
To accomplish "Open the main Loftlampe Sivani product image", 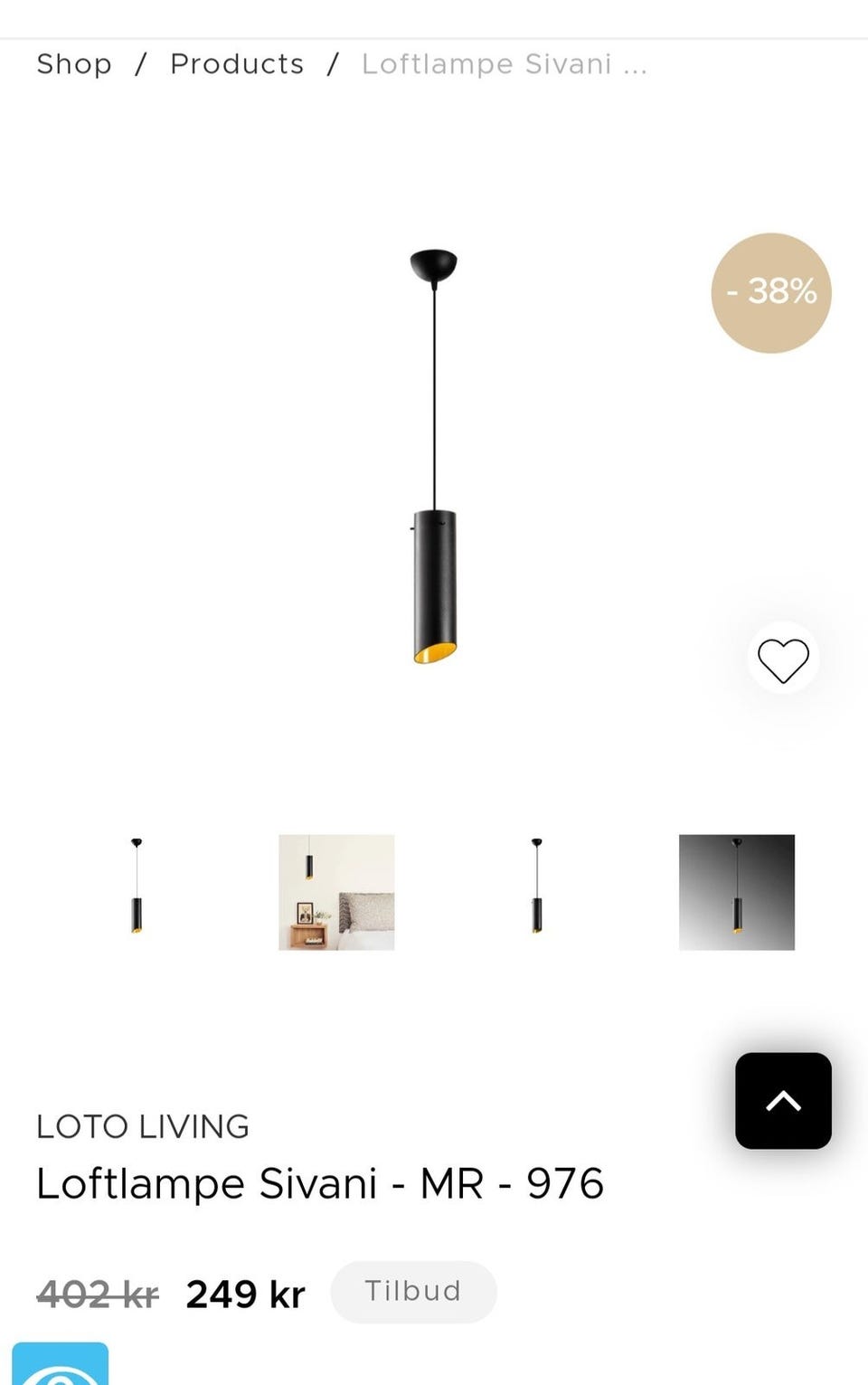I will tap(434, 457).
